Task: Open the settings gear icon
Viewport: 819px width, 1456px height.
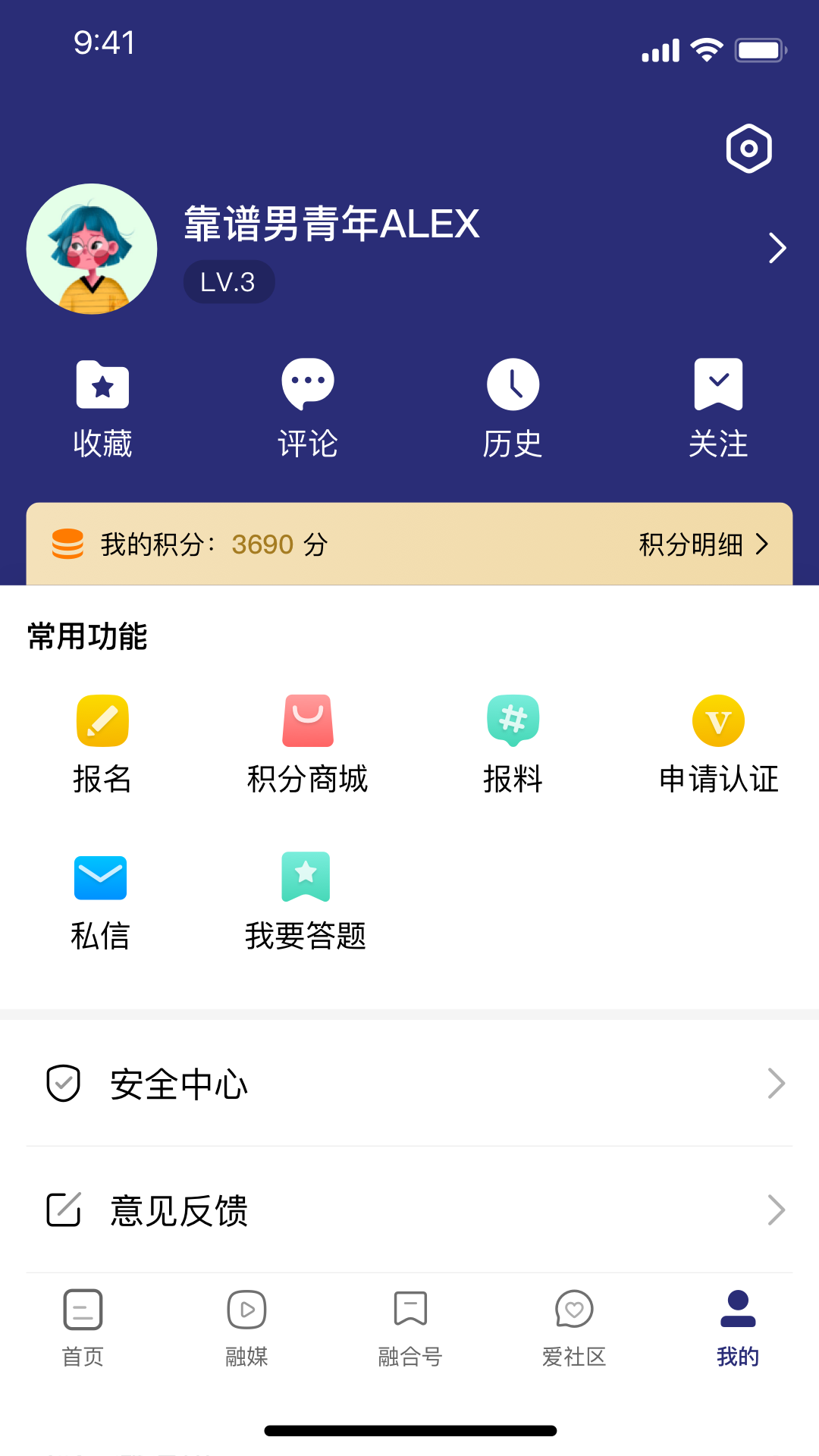Action: [x=749, y=148]
